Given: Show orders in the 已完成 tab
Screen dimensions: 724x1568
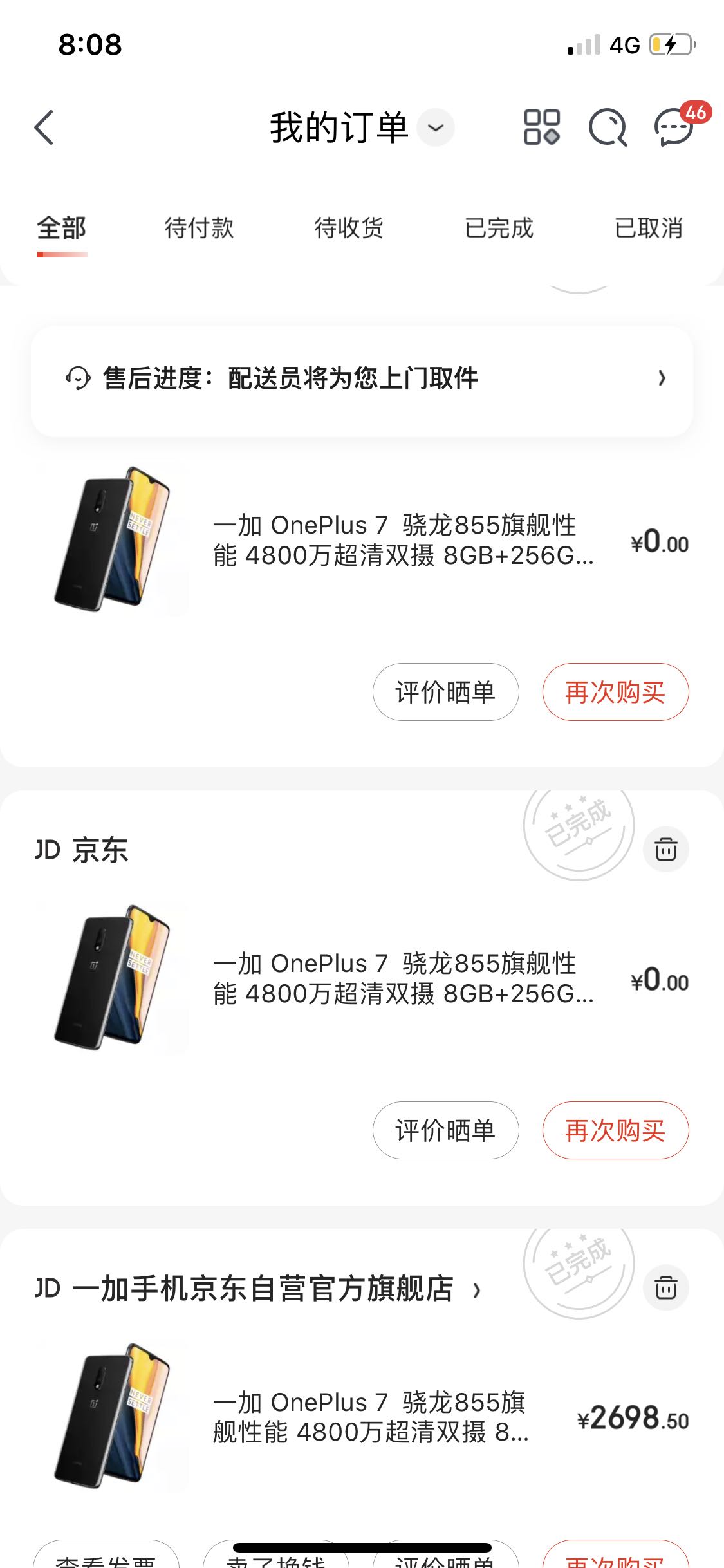Looking at the screenshot, I should click(x=499, y=228).
